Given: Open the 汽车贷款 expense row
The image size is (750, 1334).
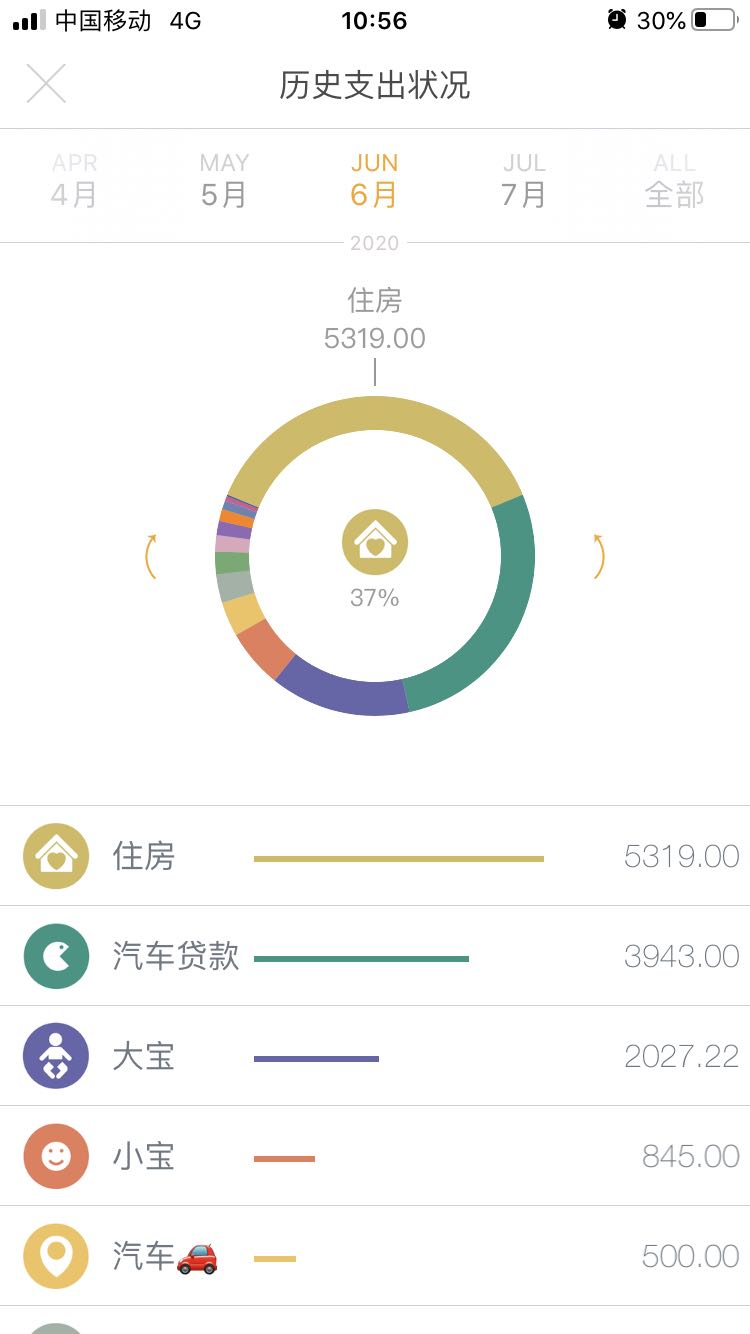Looking at the screenshot, I should coord(375,956).
